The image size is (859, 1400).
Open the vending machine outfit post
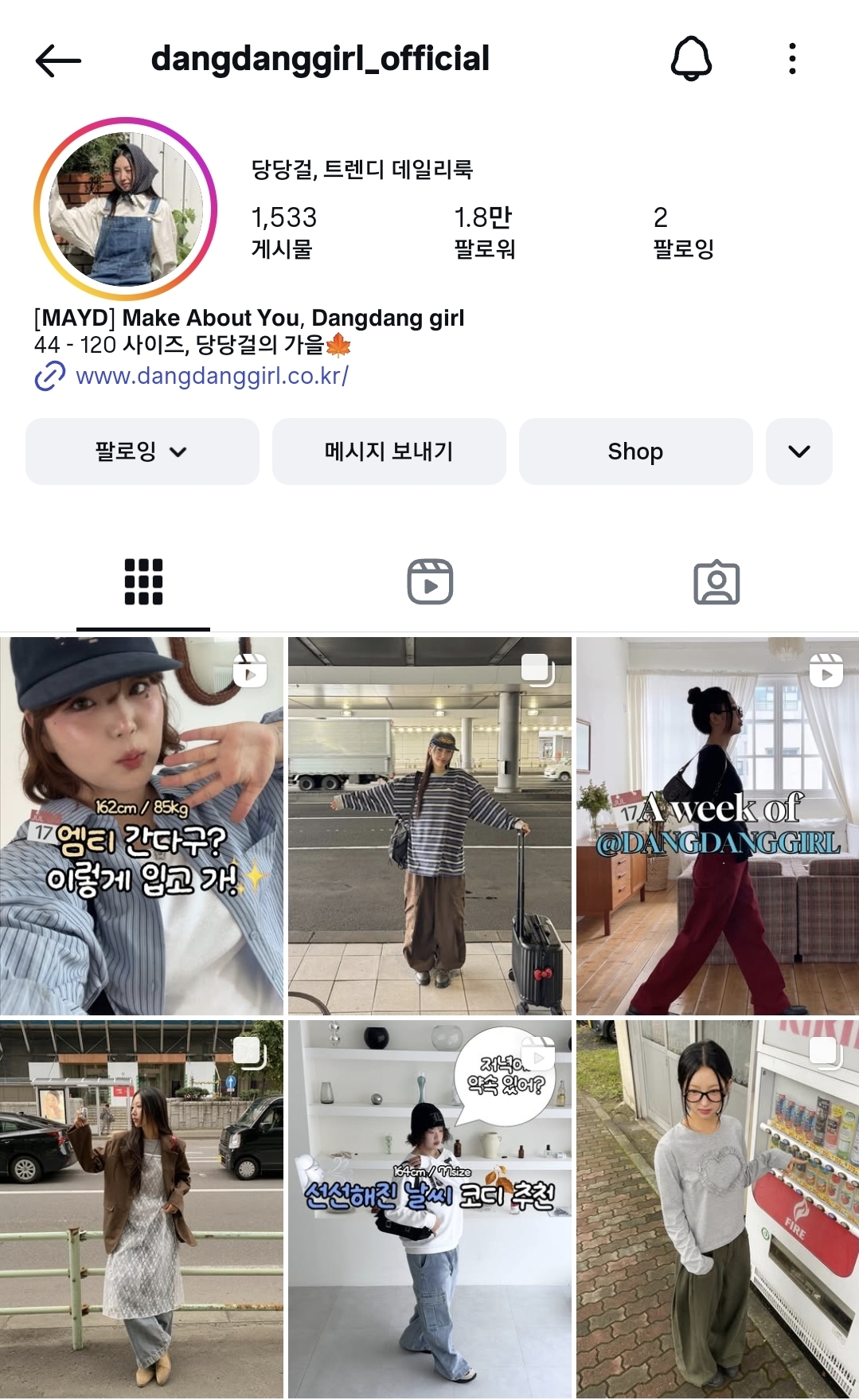(717, 1209)
